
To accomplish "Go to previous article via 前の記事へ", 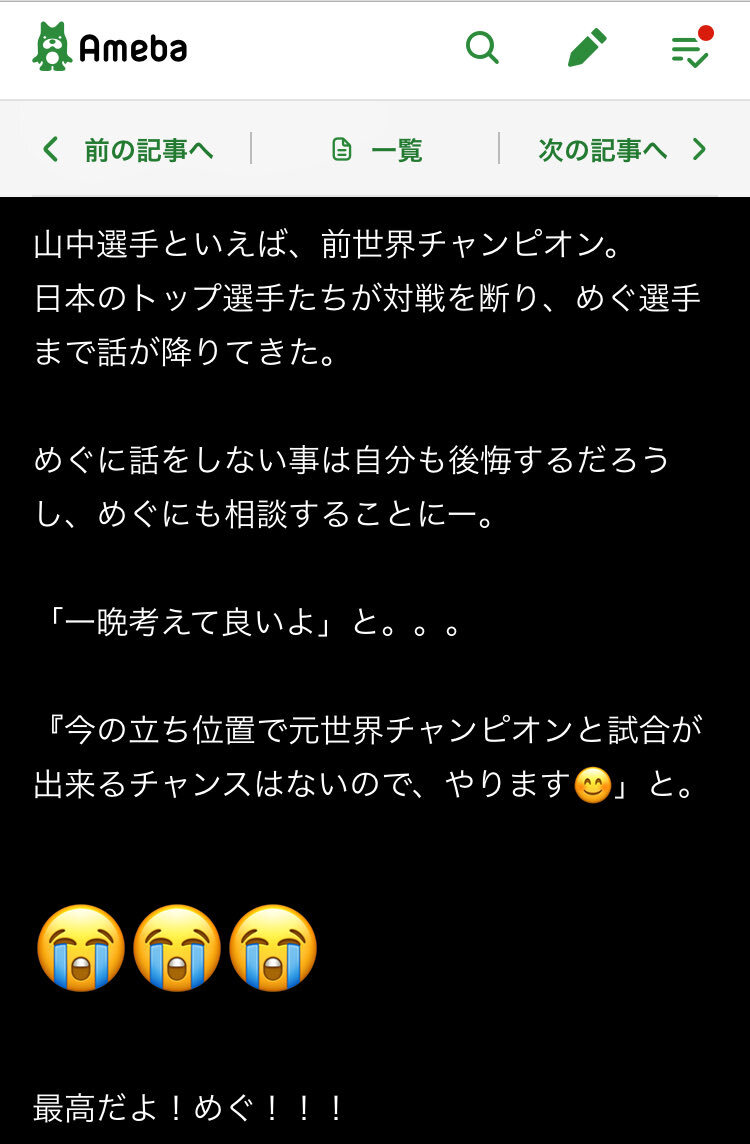I will [x=127, y=150].
